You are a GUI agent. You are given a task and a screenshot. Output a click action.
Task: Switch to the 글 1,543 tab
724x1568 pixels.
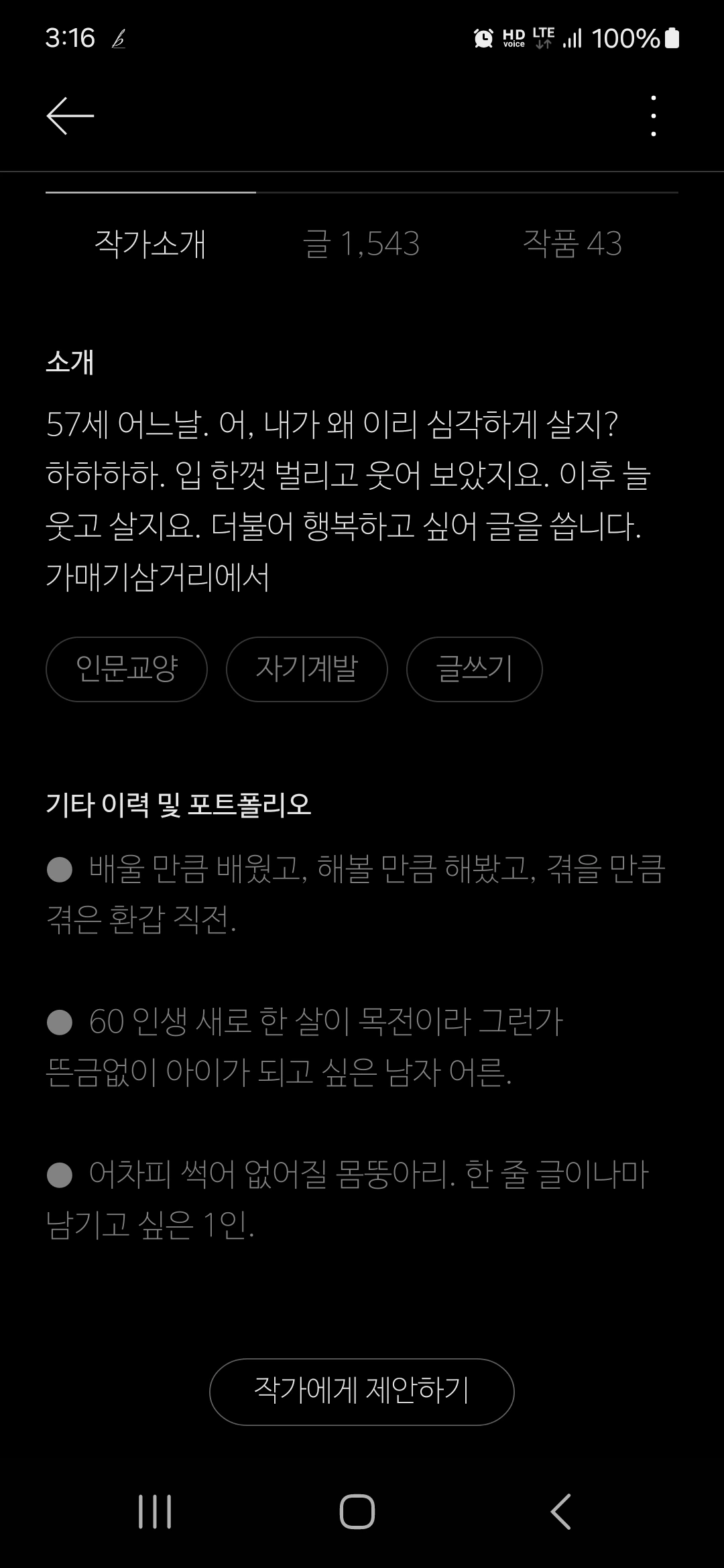tap(361, 243)
